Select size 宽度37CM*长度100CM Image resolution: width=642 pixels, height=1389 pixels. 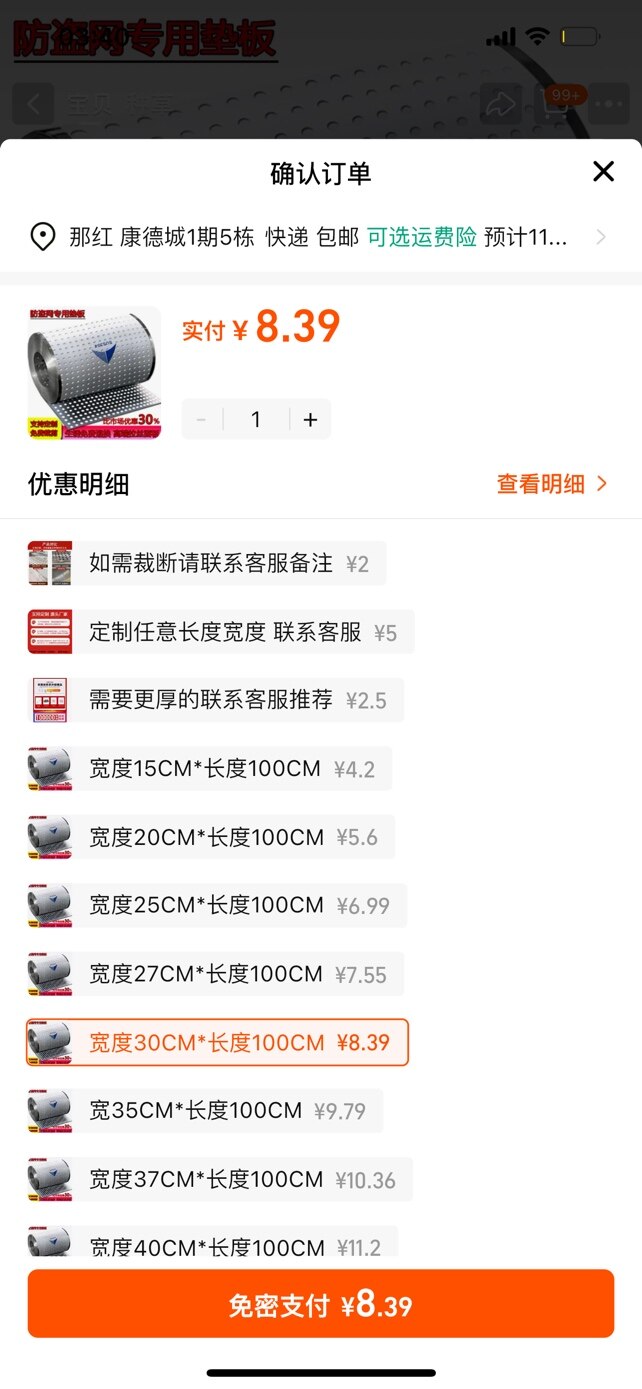coord(222,1180)
